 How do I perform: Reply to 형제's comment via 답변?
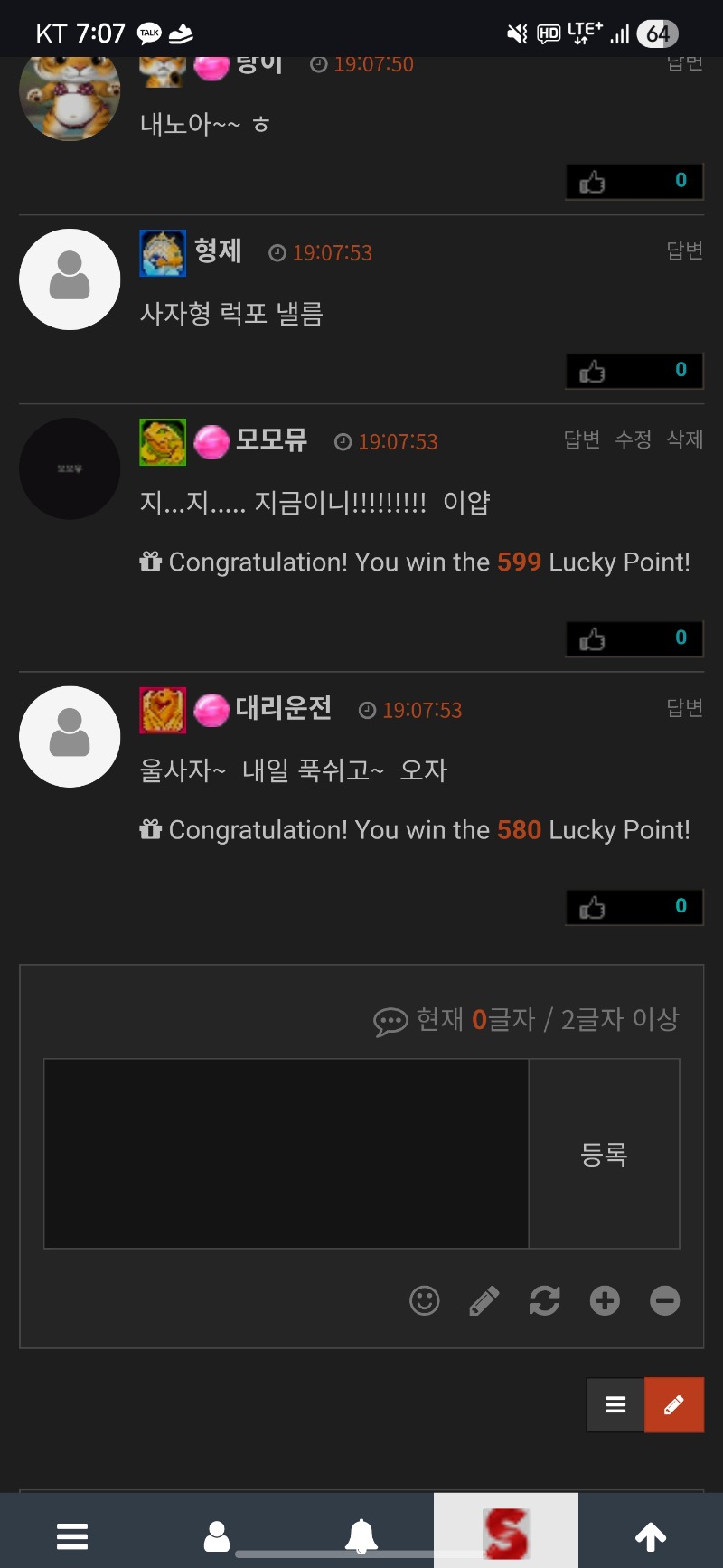pos(684,250)
